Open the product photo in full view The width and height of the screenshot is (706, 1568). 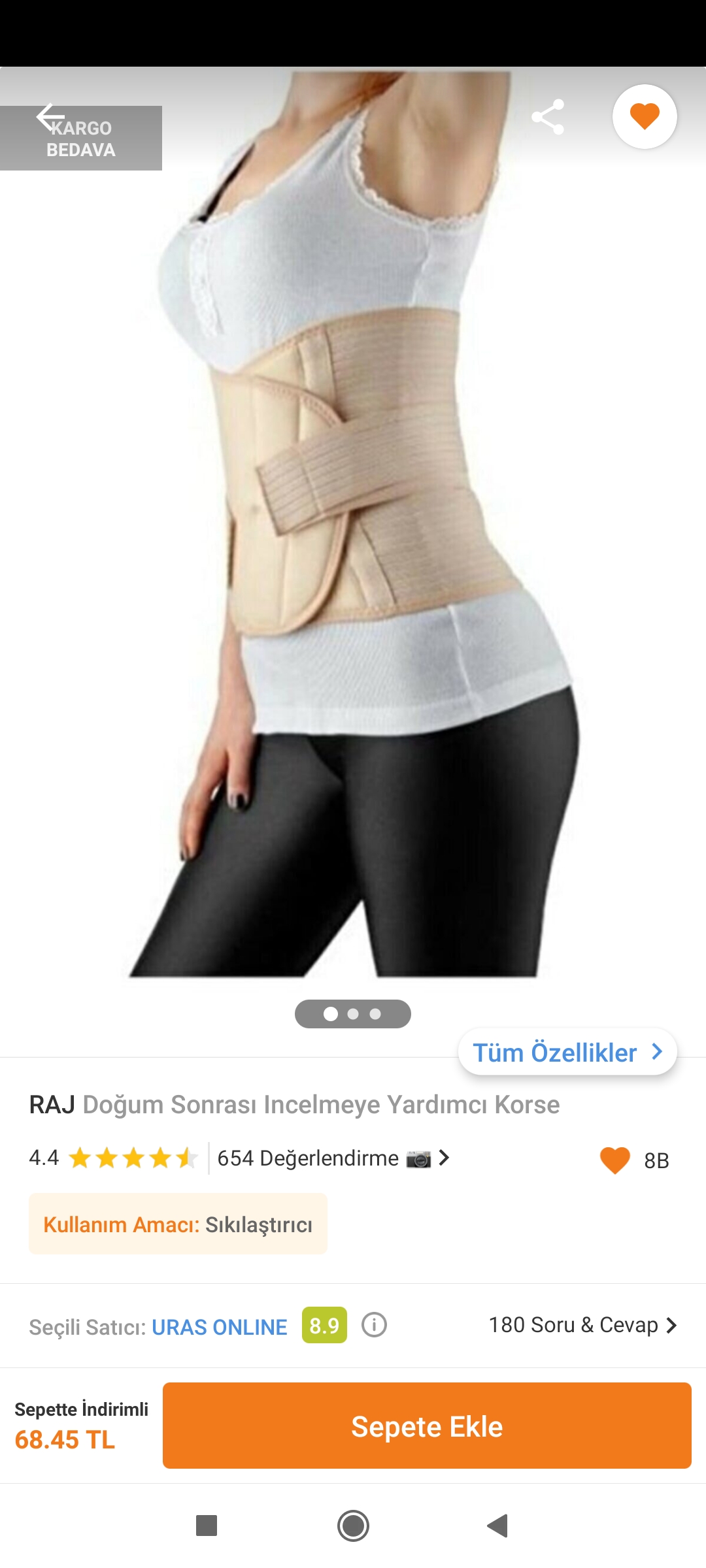353,523
